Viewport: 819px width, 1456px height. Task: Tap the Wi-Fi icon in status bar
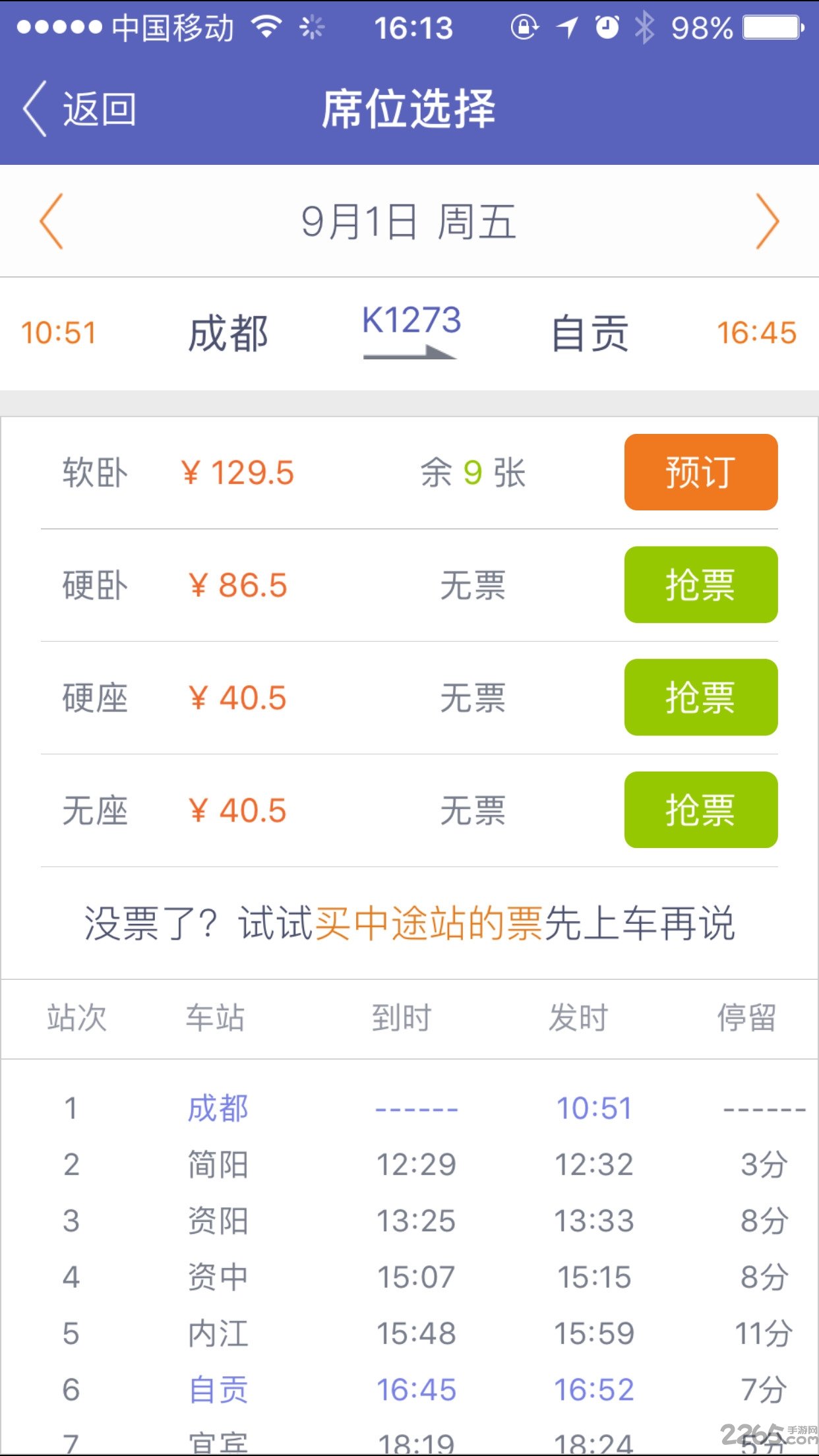point(267,28)
